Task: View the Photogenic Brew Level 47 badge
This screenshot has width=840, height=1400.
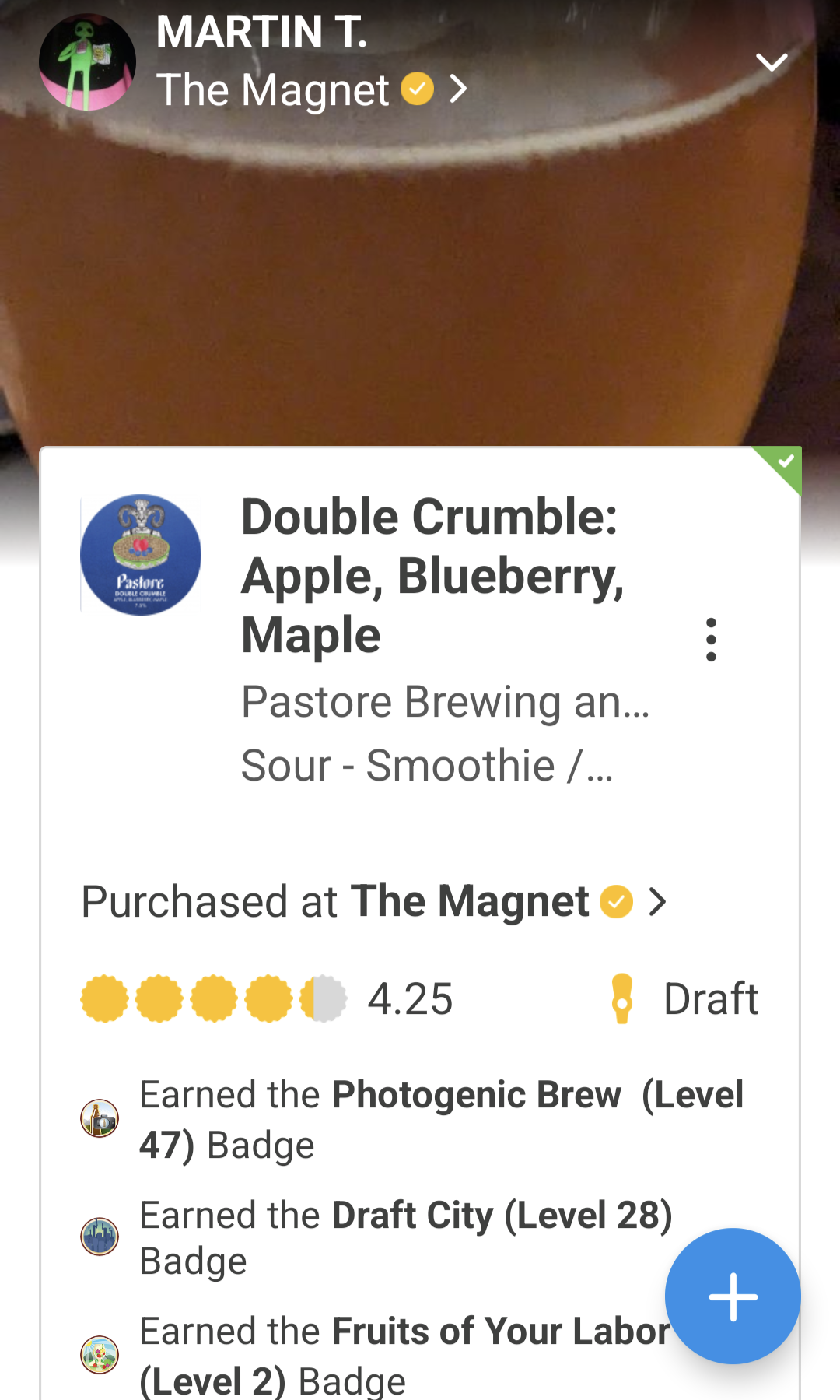Action: [440, 1119]
